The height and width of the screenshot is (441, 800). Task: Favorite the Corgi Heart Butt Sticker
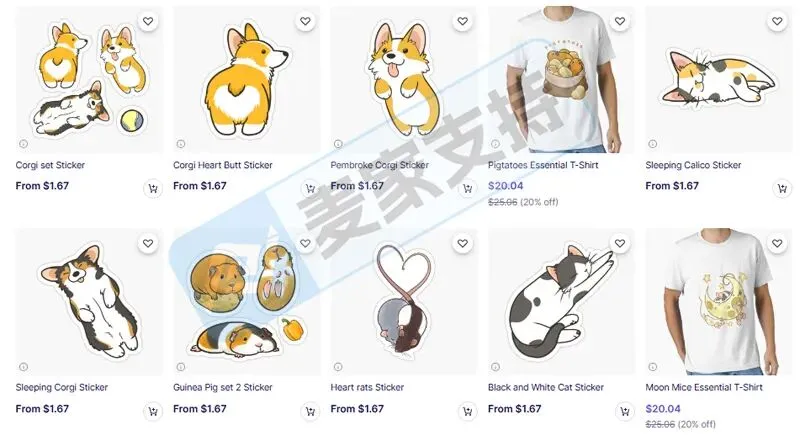tap(305, 21)
